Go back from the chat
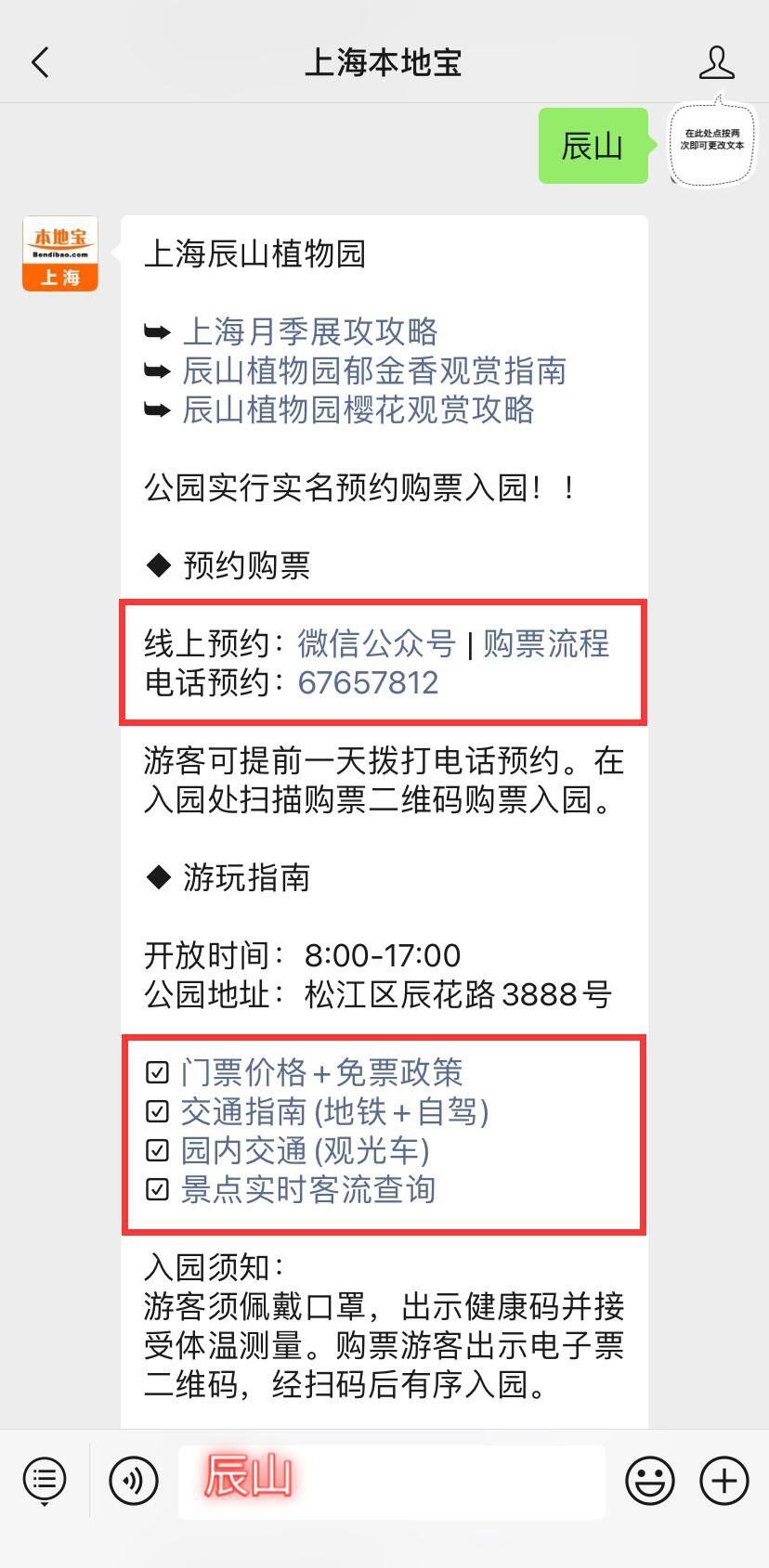 (x=40, y=63)
